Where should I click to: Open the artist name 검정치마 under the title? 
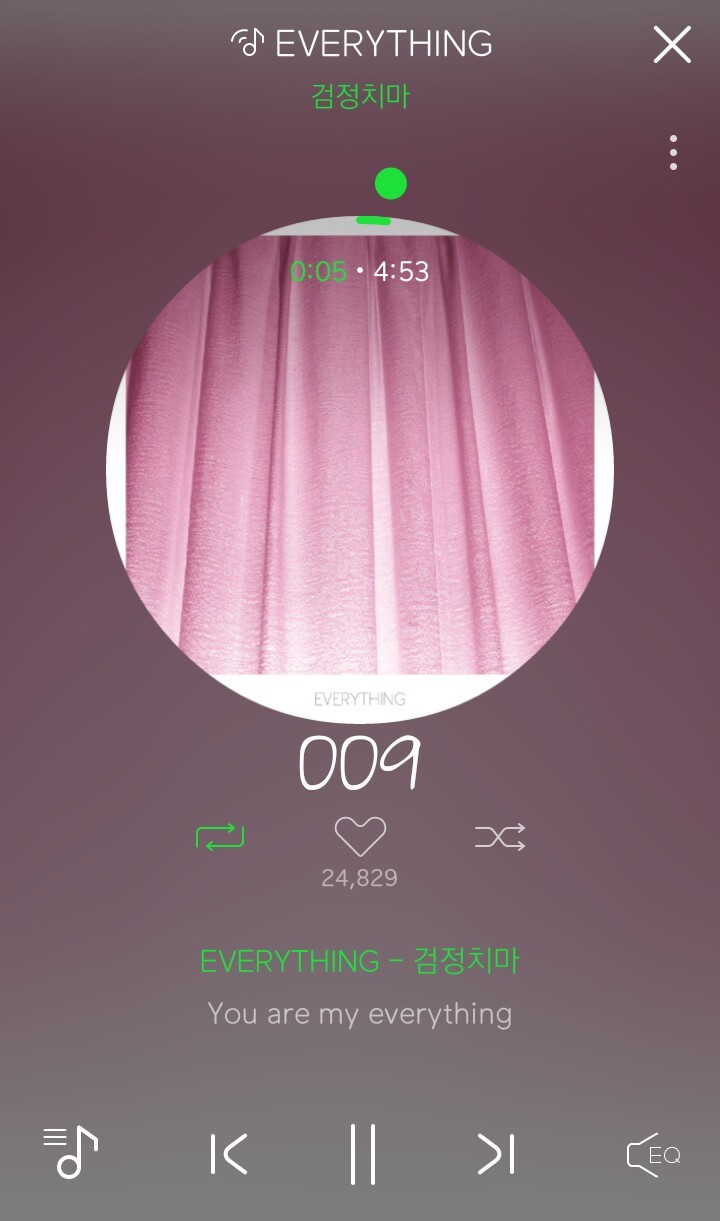(x=361, y=97)
